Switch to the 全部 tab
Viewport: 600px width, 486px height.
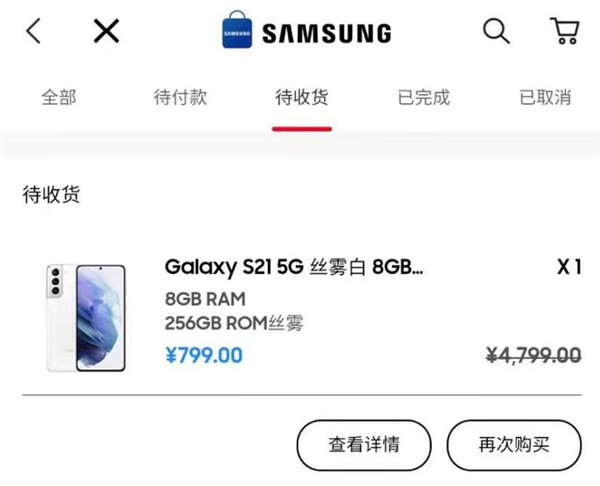58,97
